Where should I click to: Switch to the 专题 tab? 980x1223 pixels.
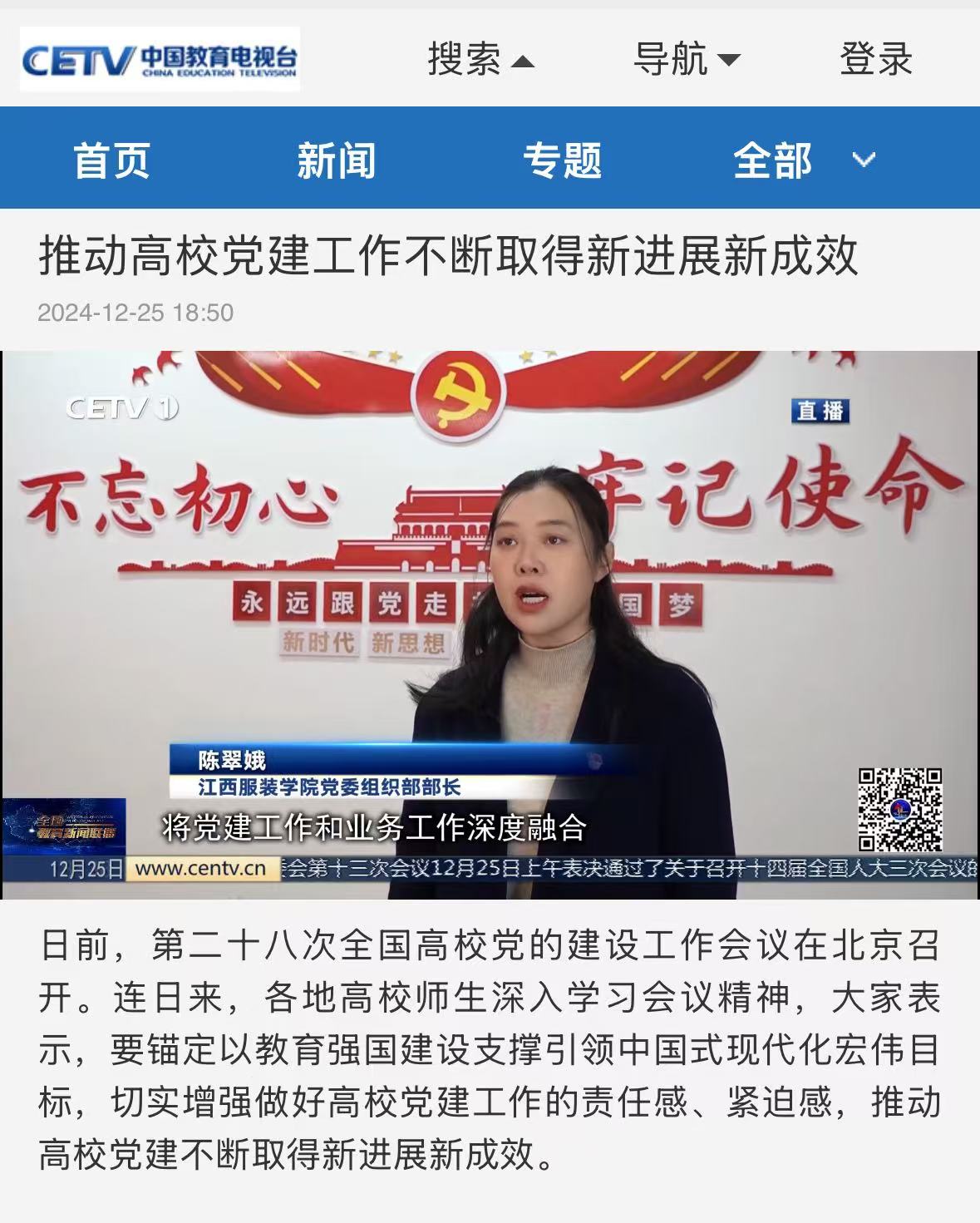562,160
